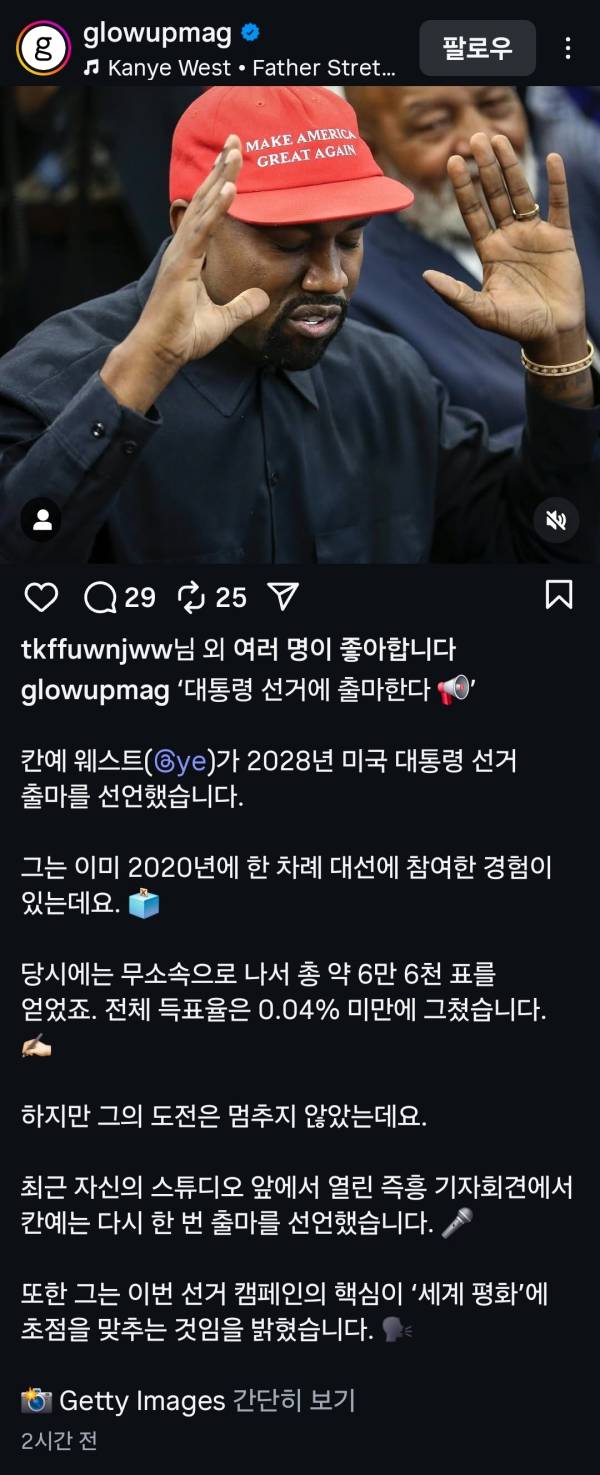Collapse the caption with 간단히 보기

pos(293,1400)
